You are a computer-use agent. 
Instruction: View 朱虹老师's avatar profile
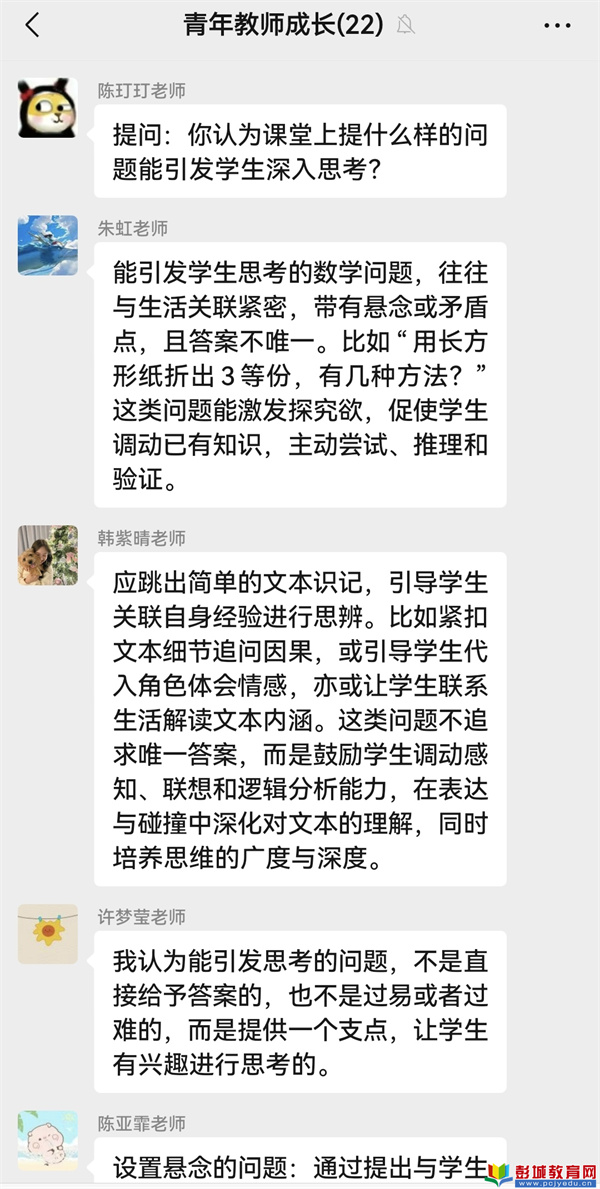(47, 245)
